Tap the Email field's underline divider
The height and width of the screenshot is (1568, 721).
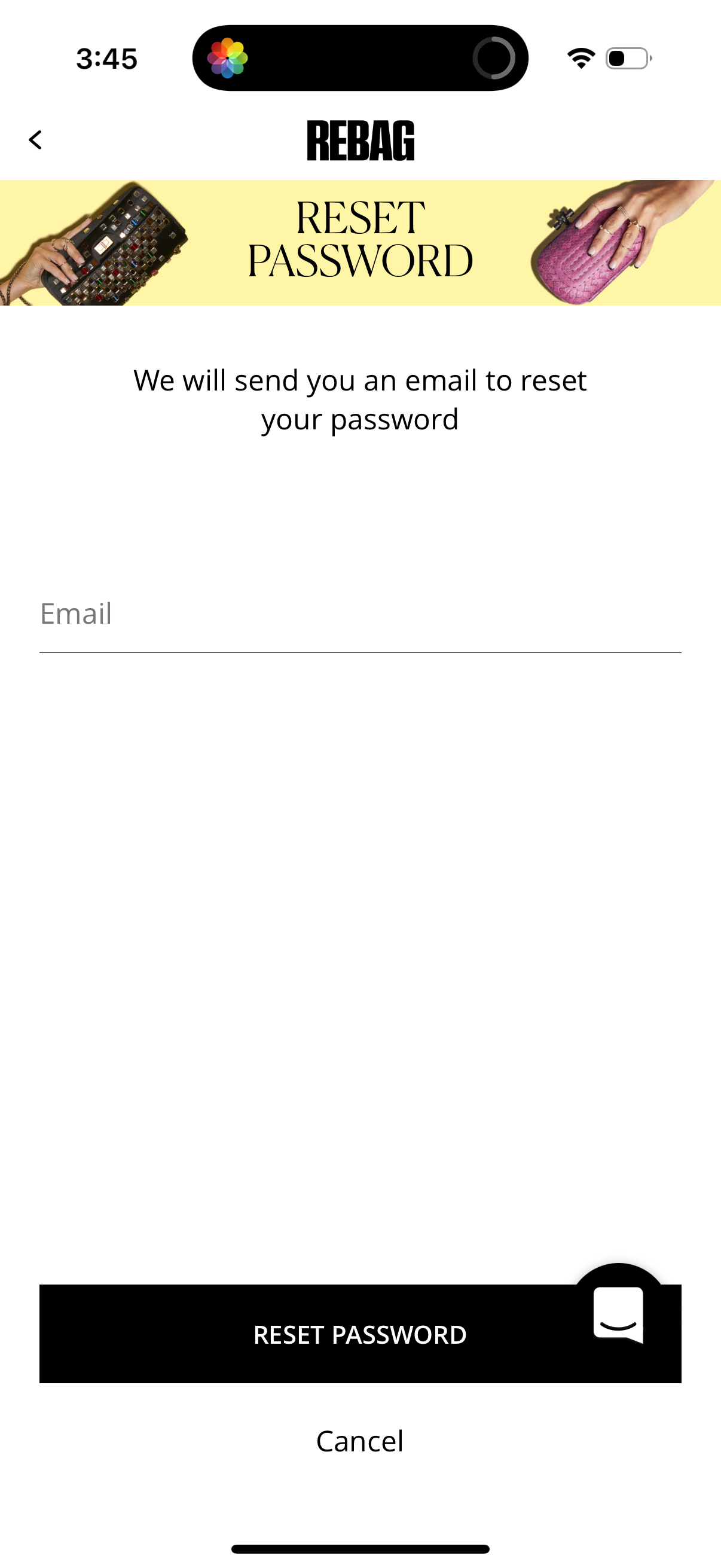tap(360, 652)
